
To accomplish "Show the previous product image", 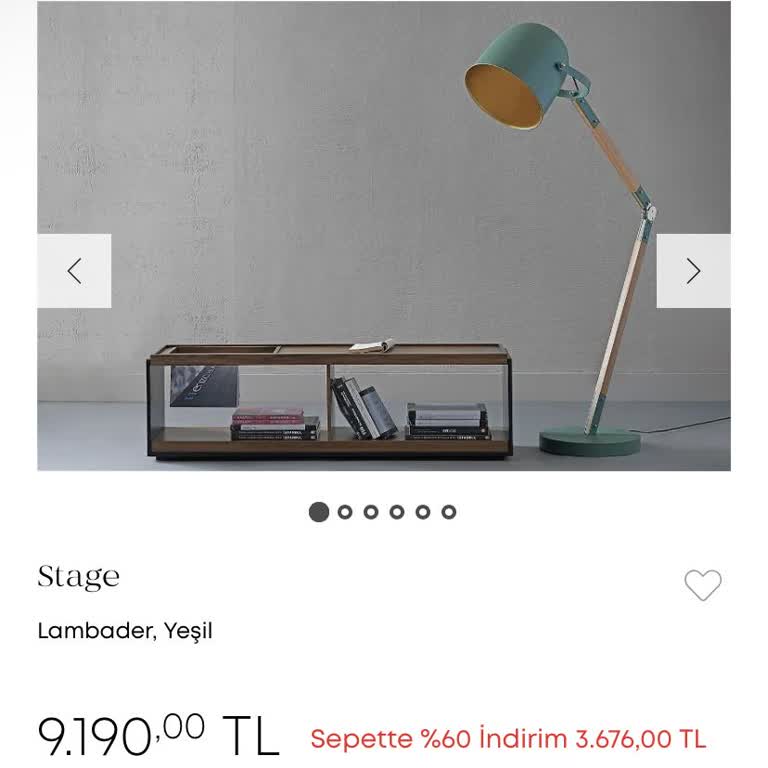I will [x=74, y=271].
